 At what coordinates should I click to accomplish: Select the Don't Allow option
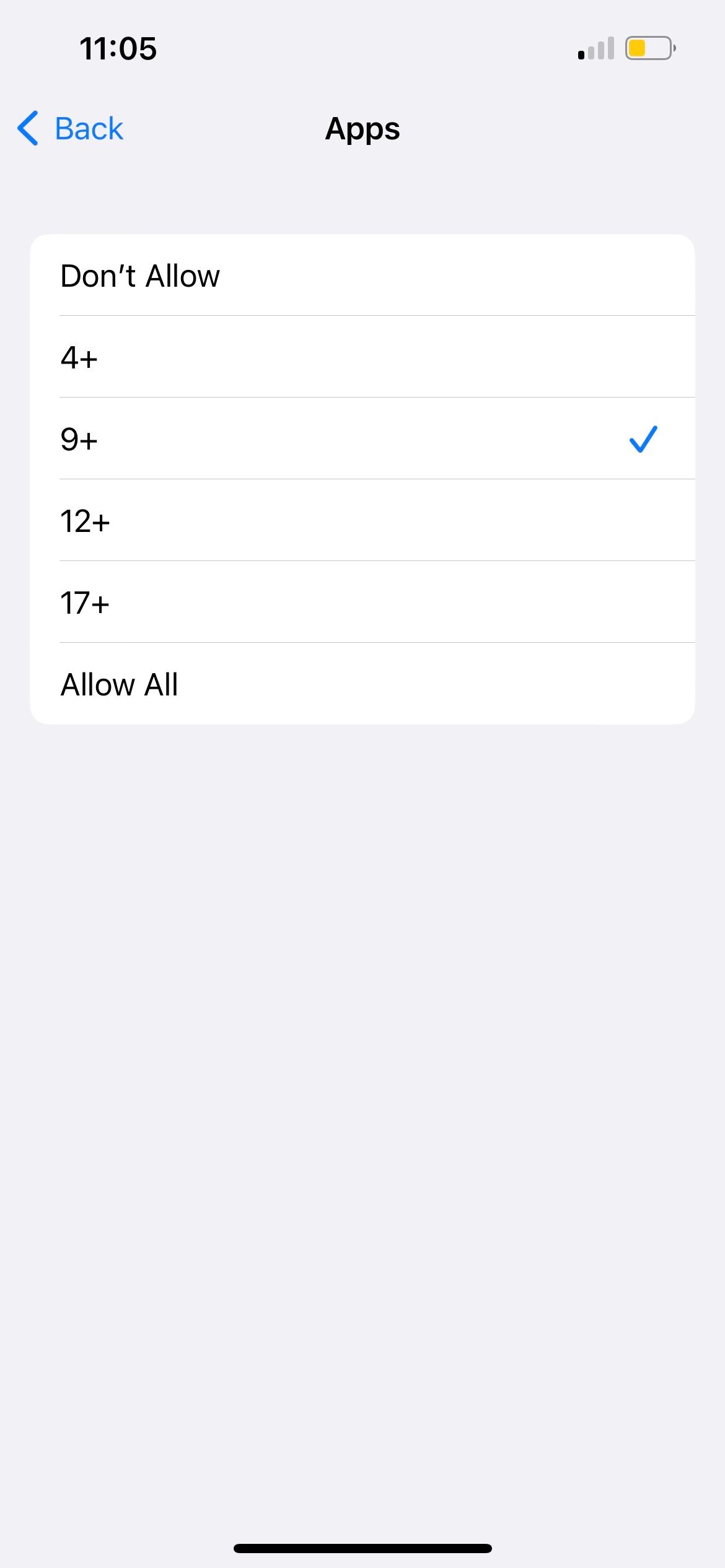coord(362,276)
